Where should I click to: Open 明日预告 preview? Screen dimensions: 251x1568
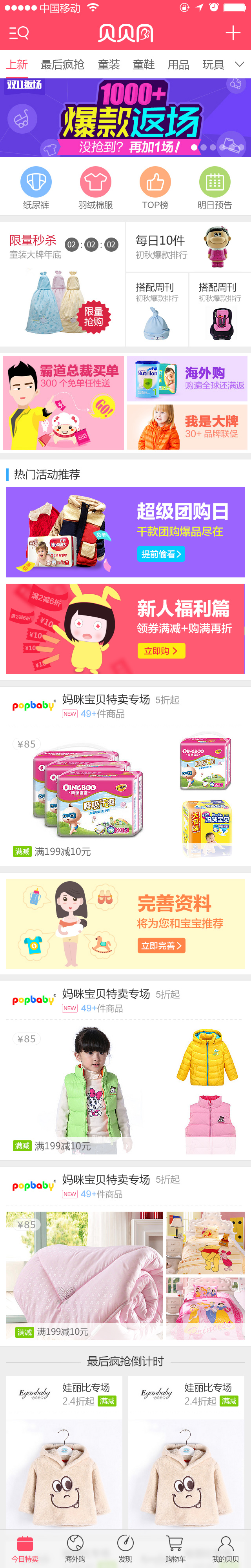[x=215, y=187]
